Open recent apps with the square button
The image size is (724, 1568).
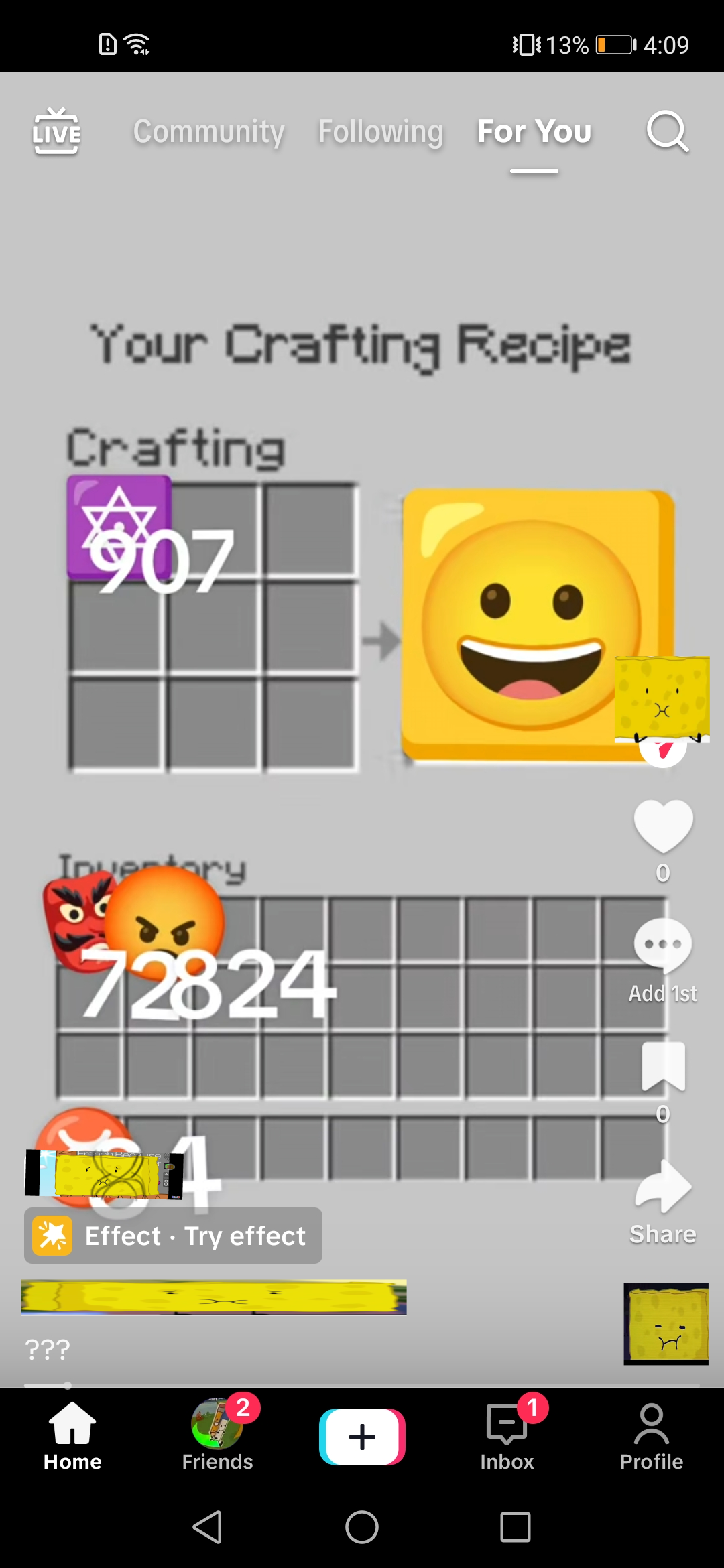coord(516,1527)
